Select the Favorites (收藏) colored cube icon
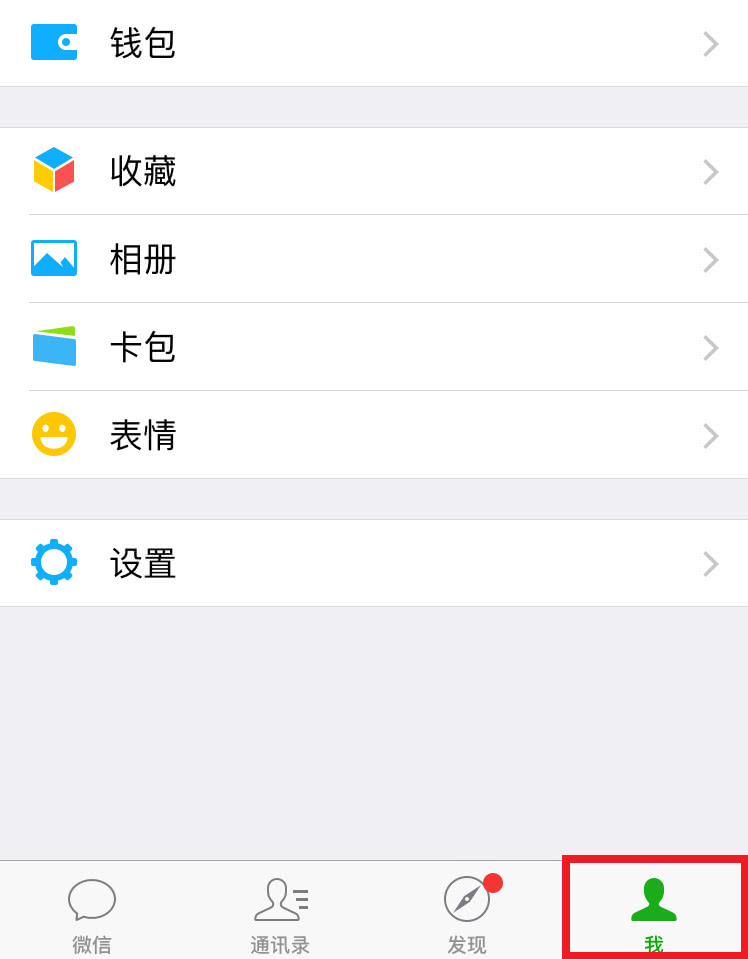748x959 pixels. click(x=54, y=171)
